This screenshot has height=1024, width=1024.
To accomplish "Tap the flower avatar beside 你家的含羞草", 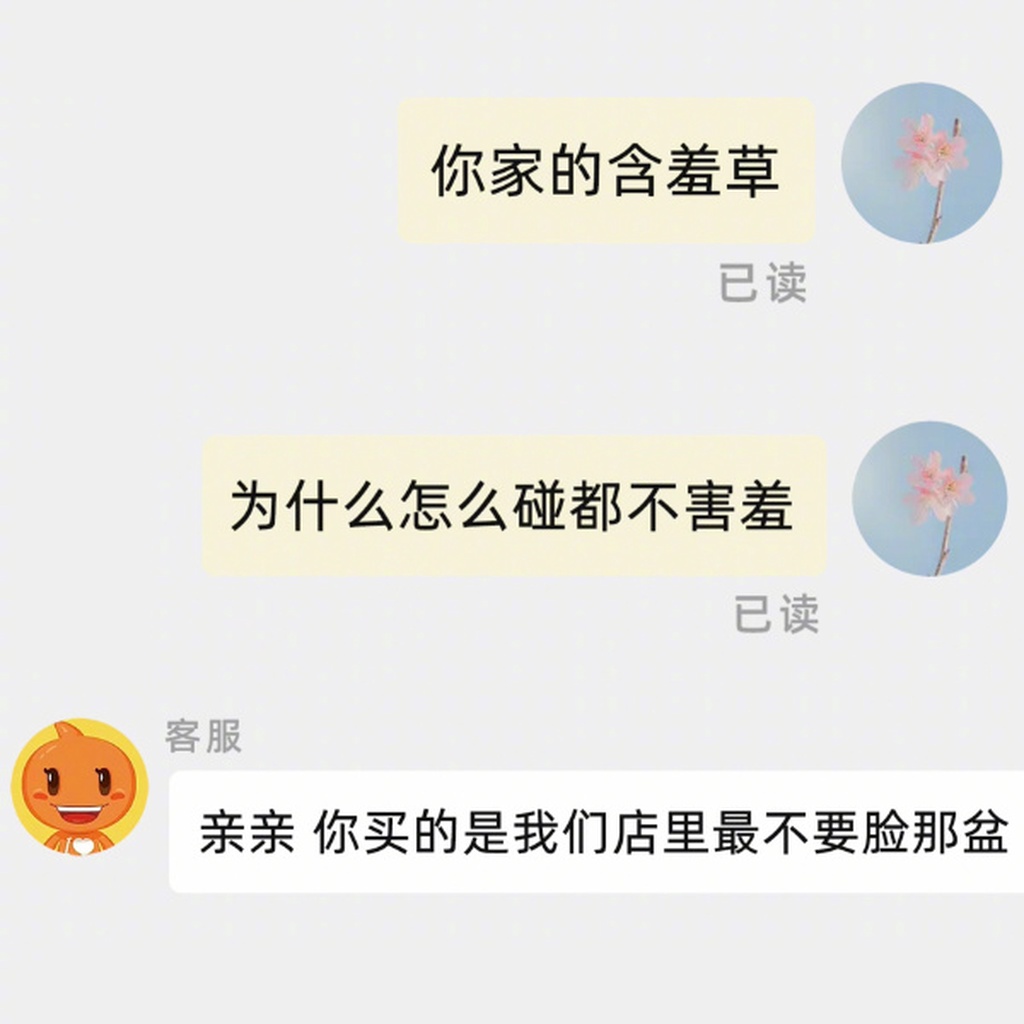I will 921,163.
